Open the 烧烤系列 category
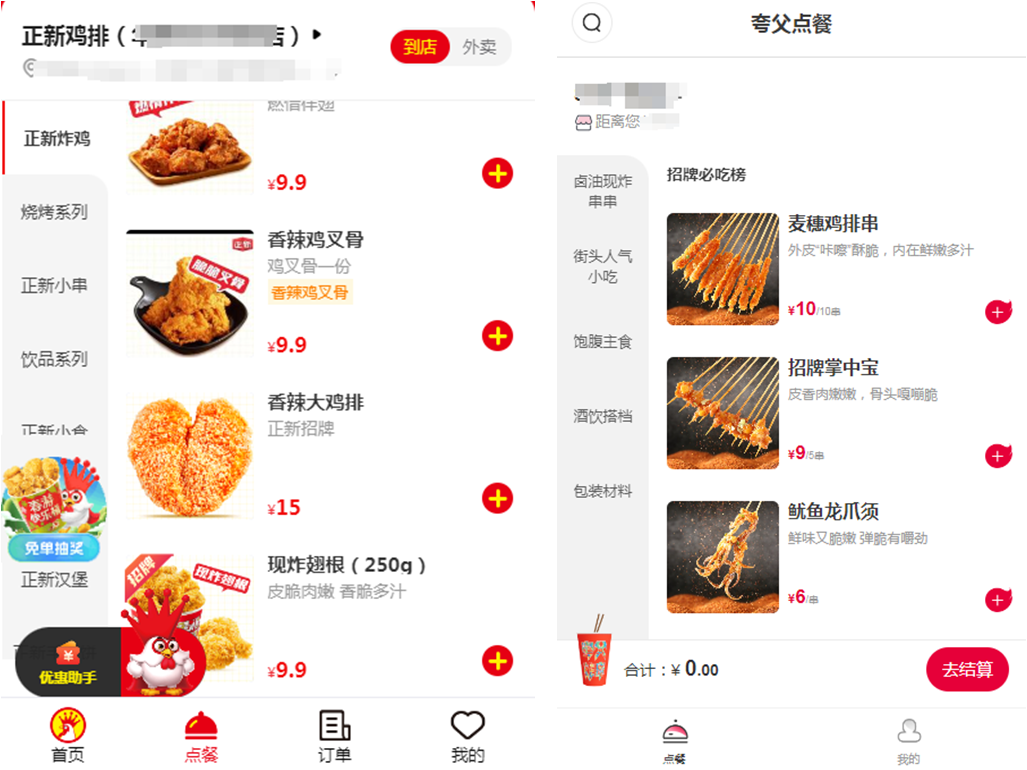This screenshot has height=770, width=1027. click(54, 212)
